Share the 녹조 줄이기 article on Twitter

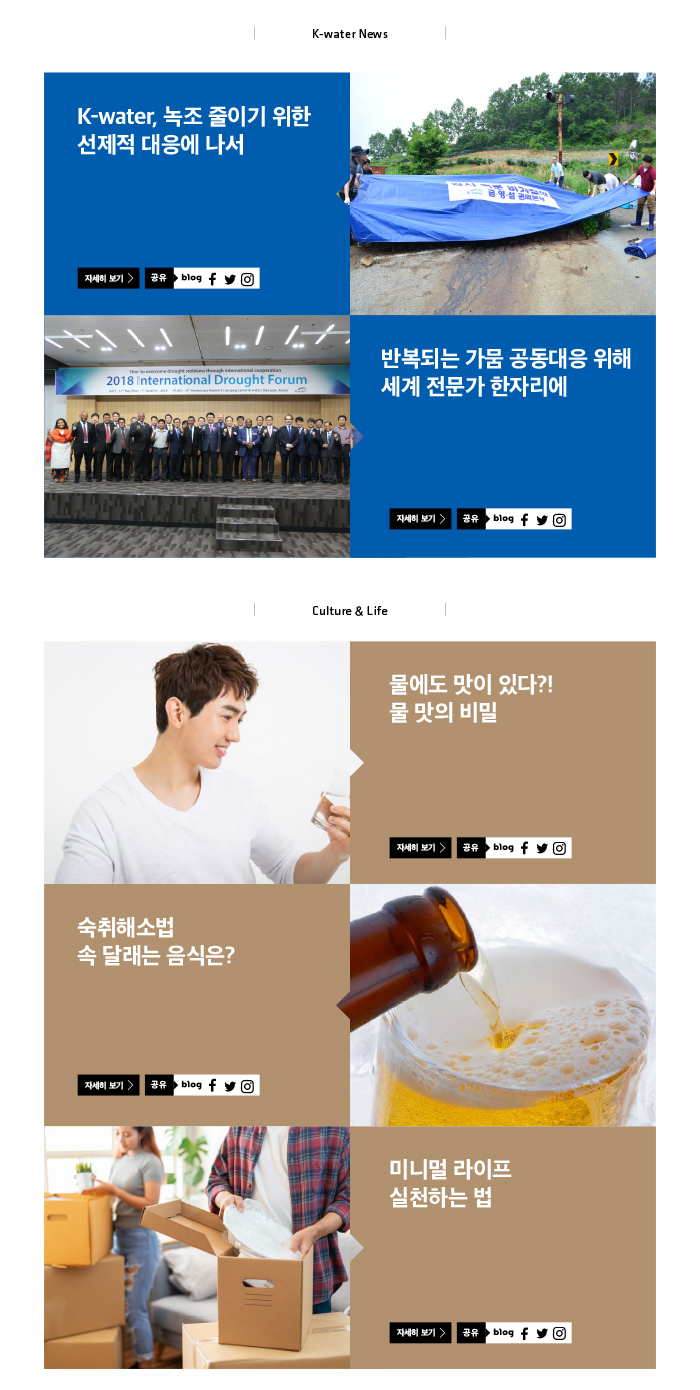coord(230,279)
